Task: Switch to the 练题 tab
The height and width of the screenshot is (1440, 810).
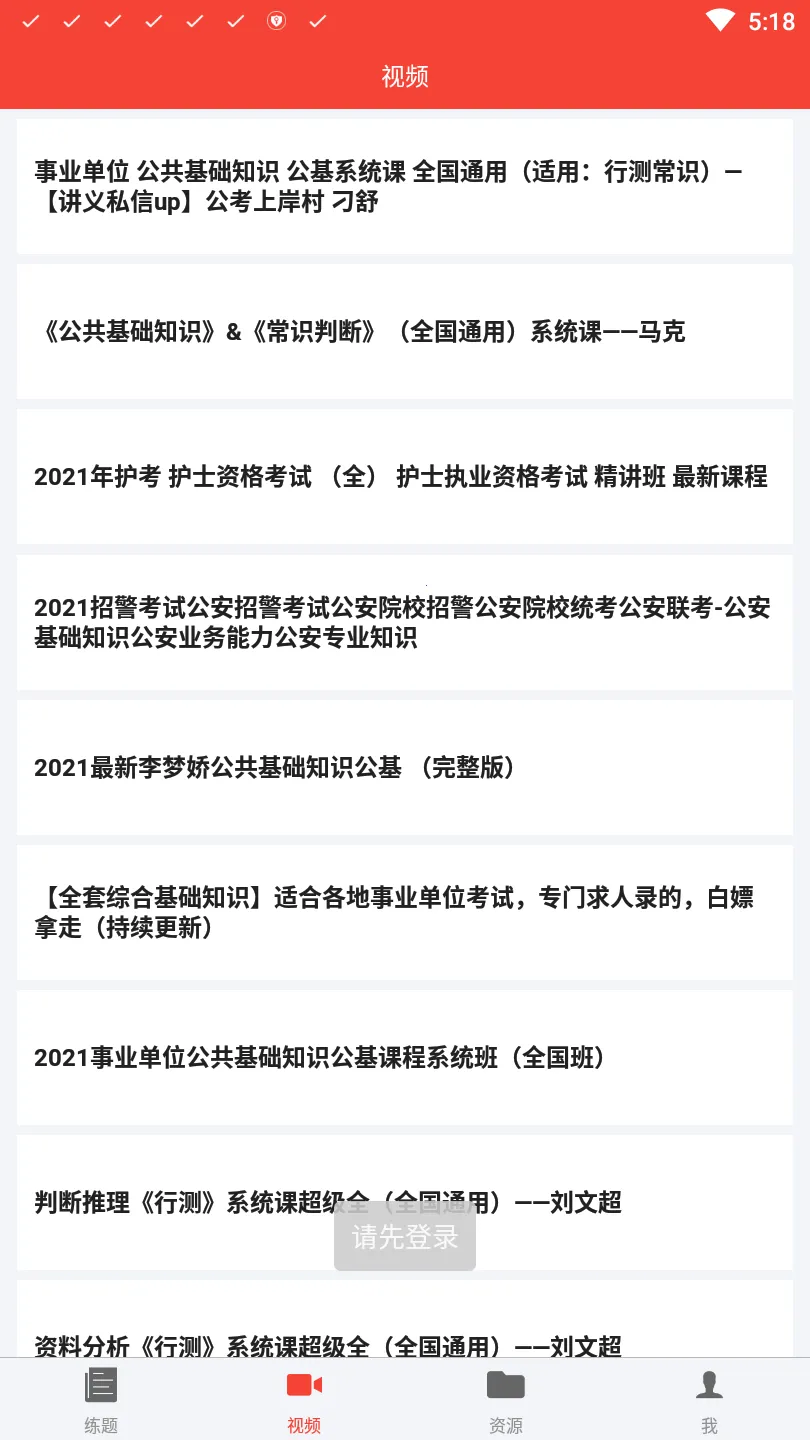Action: tap(101, 1400)
